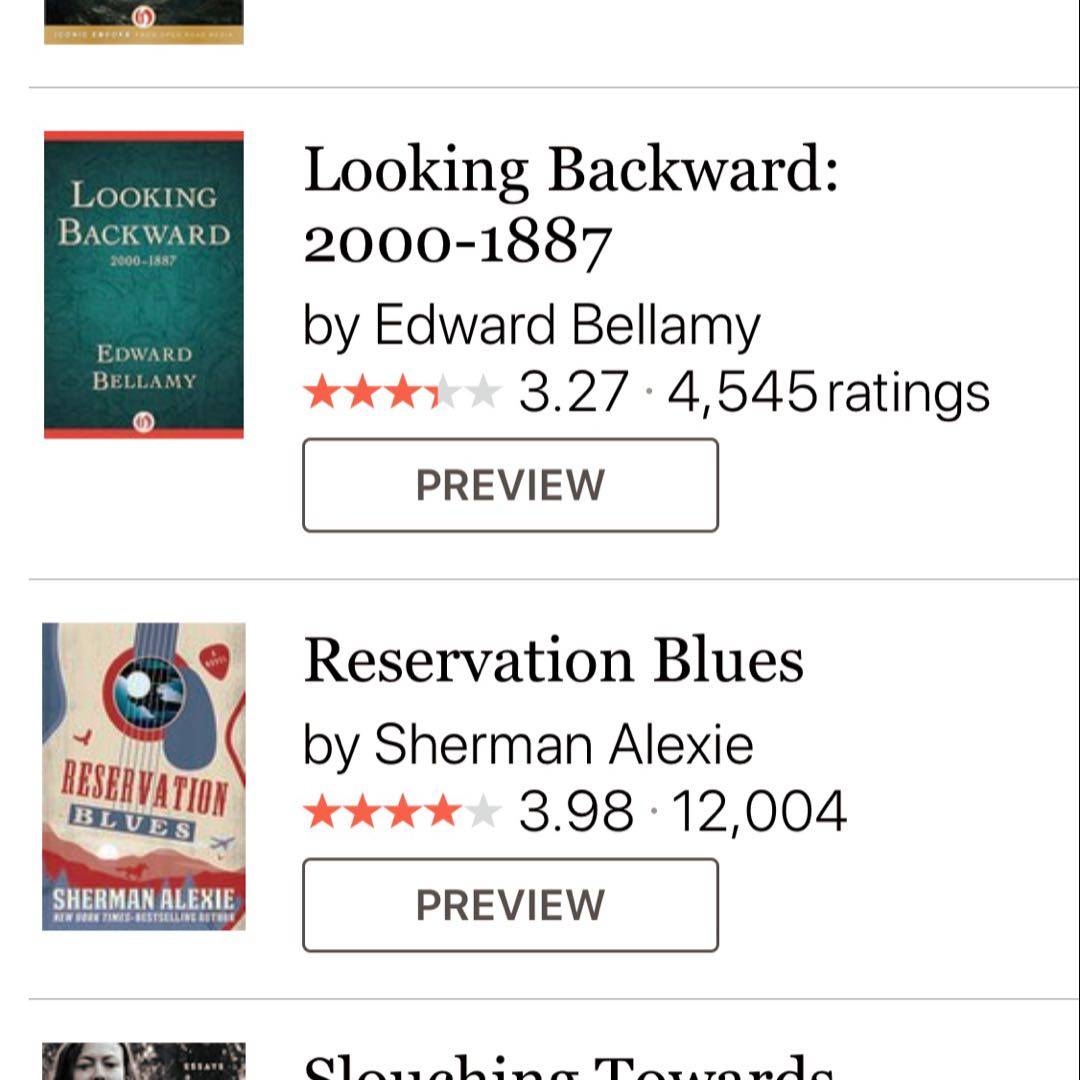Image resolution: width=1080 pixels, height=1080 pixels.
Task: View author Edward Bellamy
Action: (567, 326)
